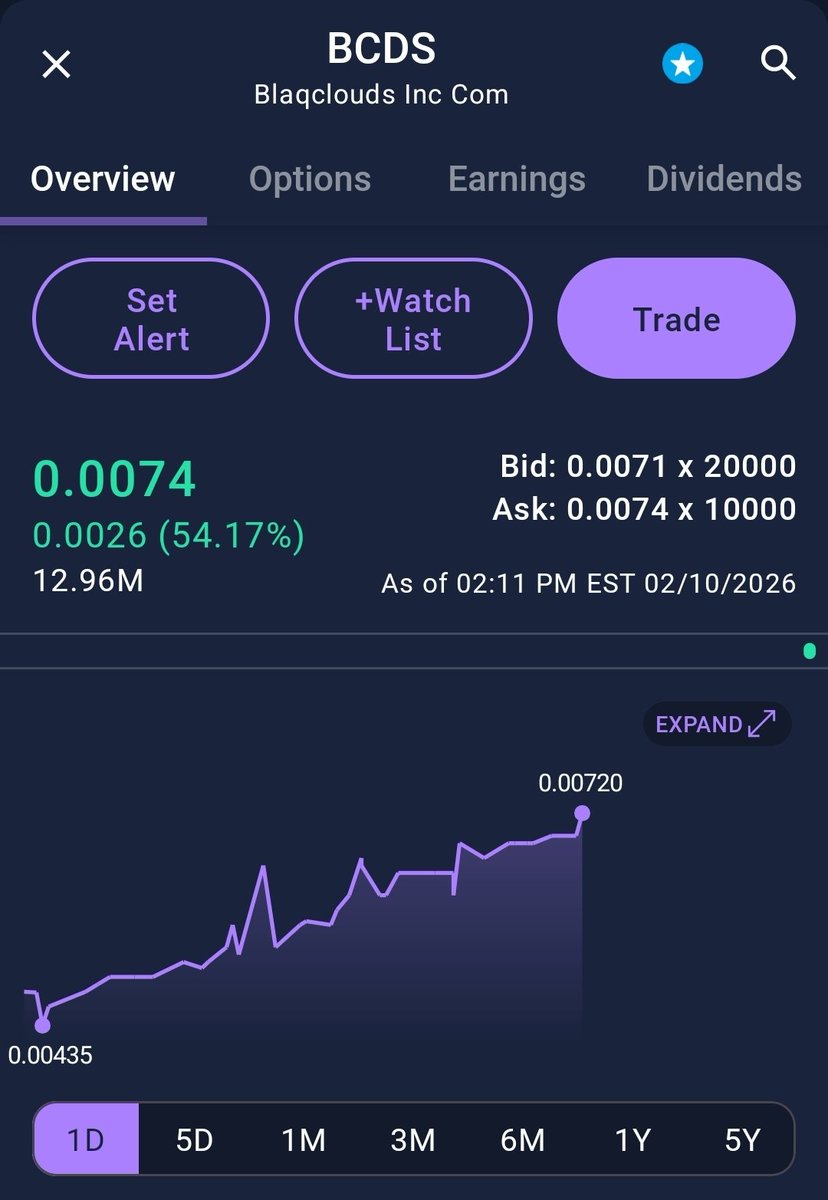
Task: Display the 5Y chart range
Action: pyautogui.click(x=742, y=1140)
